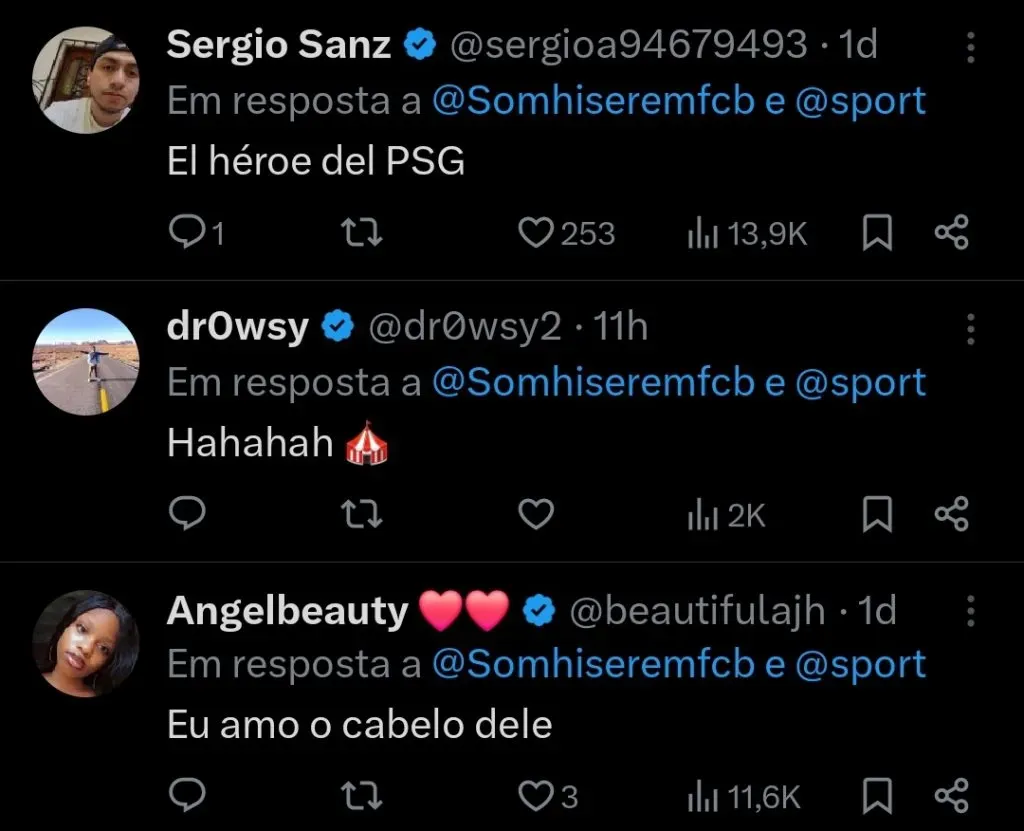The height and width of the screenshot is (831, 1024).
Task: Reply to Angelbeauty's comment
Action: point(186,796)
